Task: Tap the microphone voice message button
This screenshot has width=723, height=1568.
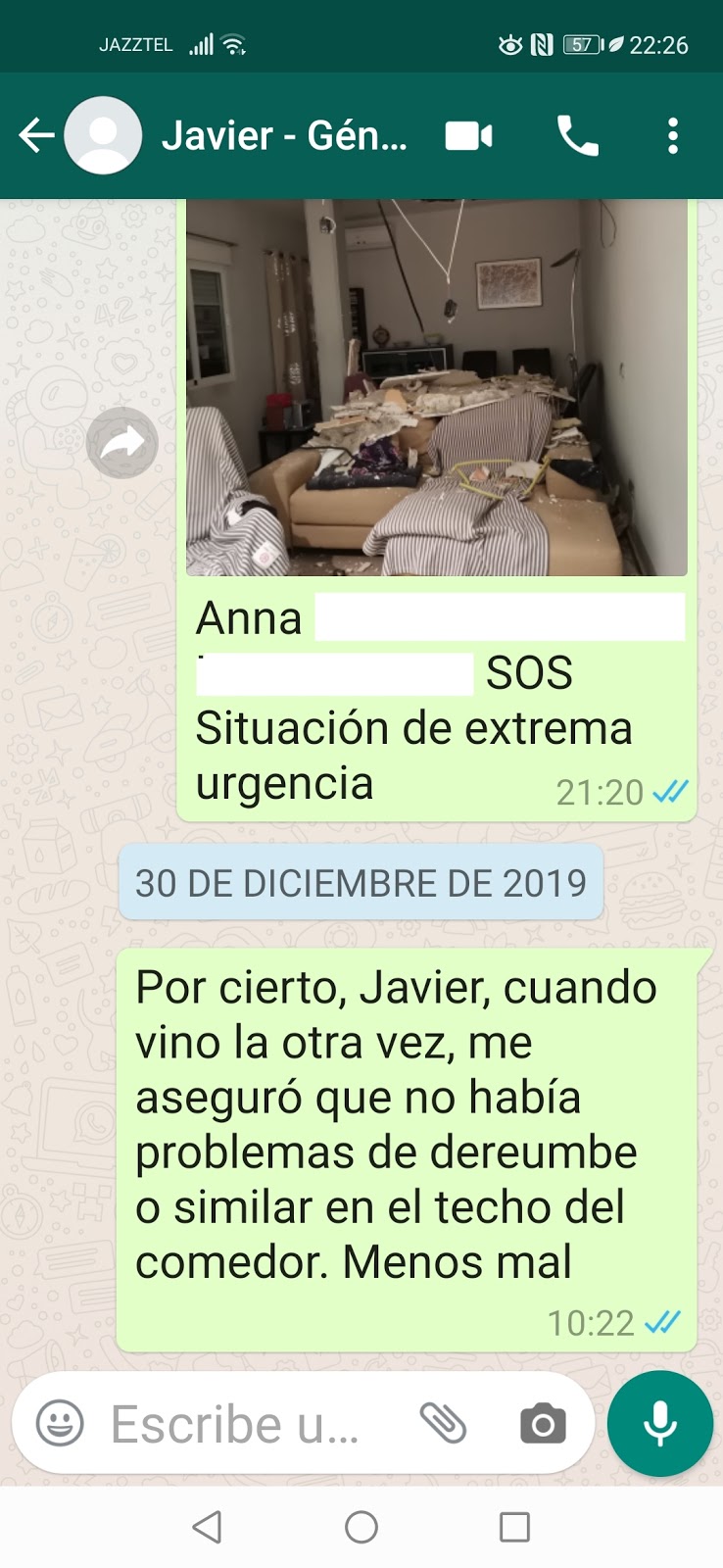Action: click(x=659, y=1423)
